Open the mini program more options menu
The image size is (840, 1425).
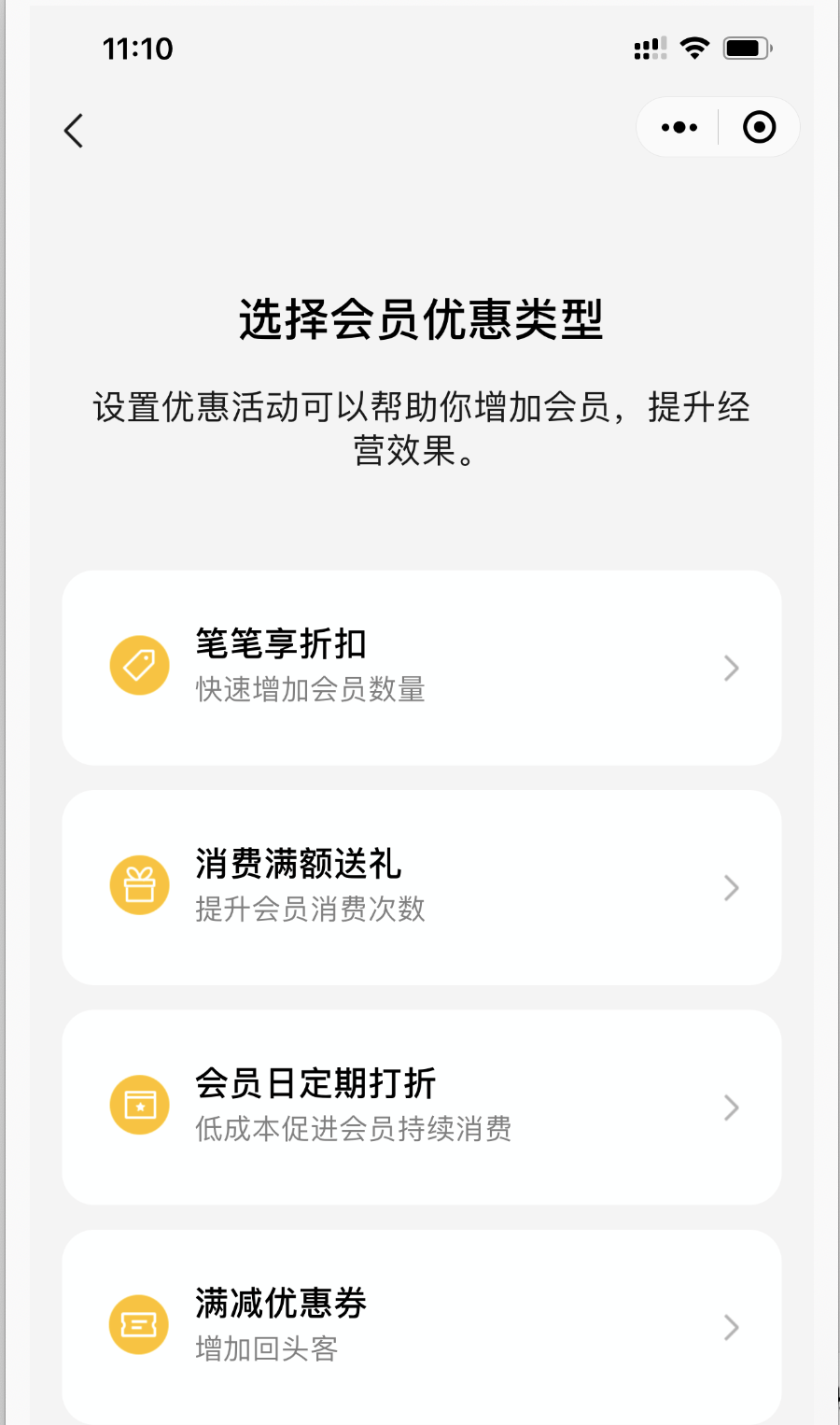pyautogui.click(x=679, y=127)
